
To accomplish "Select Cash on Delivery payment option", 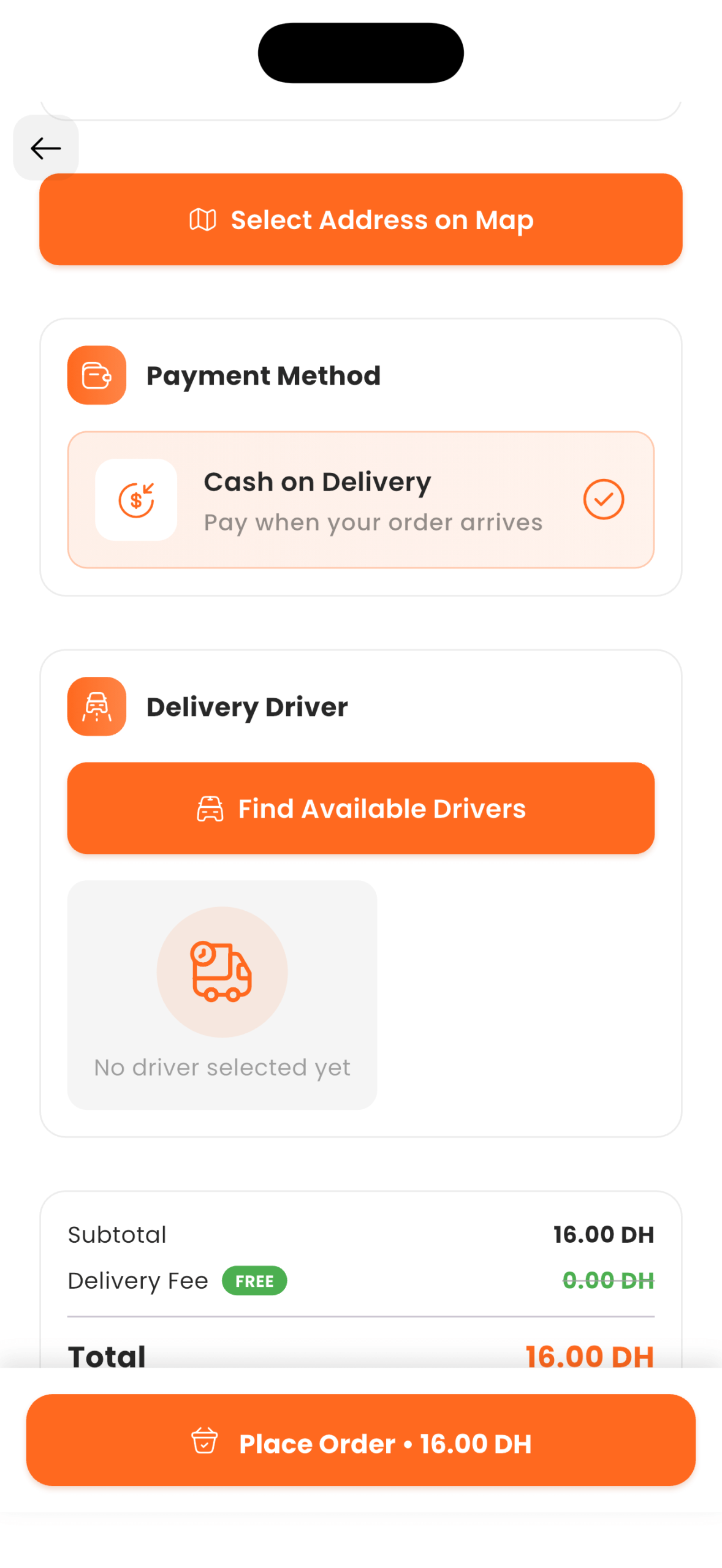I will (x=360, y=500).
